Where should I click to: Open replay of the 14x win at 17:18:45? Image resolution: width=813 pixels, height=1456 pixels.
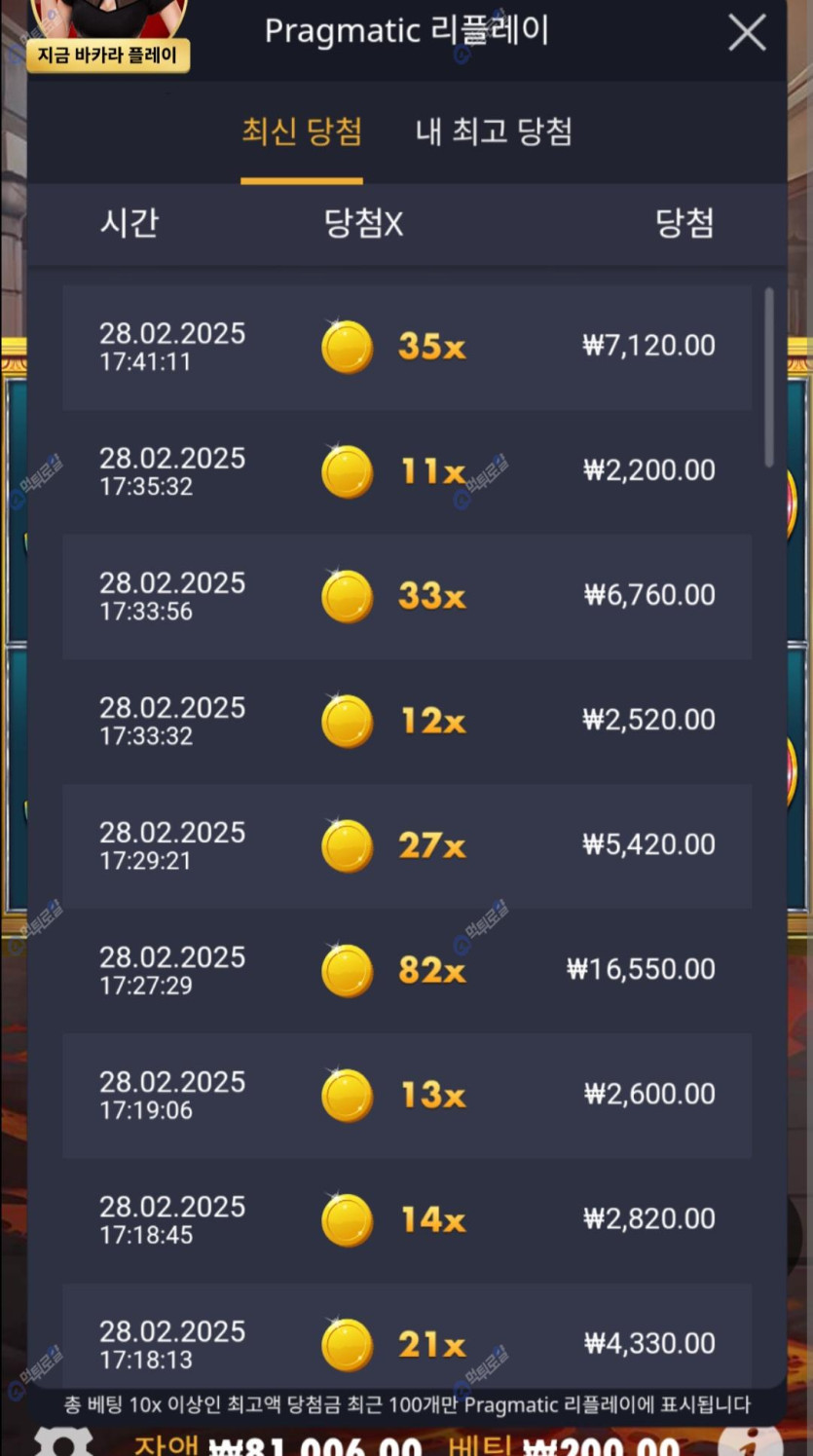(406, 1219)
